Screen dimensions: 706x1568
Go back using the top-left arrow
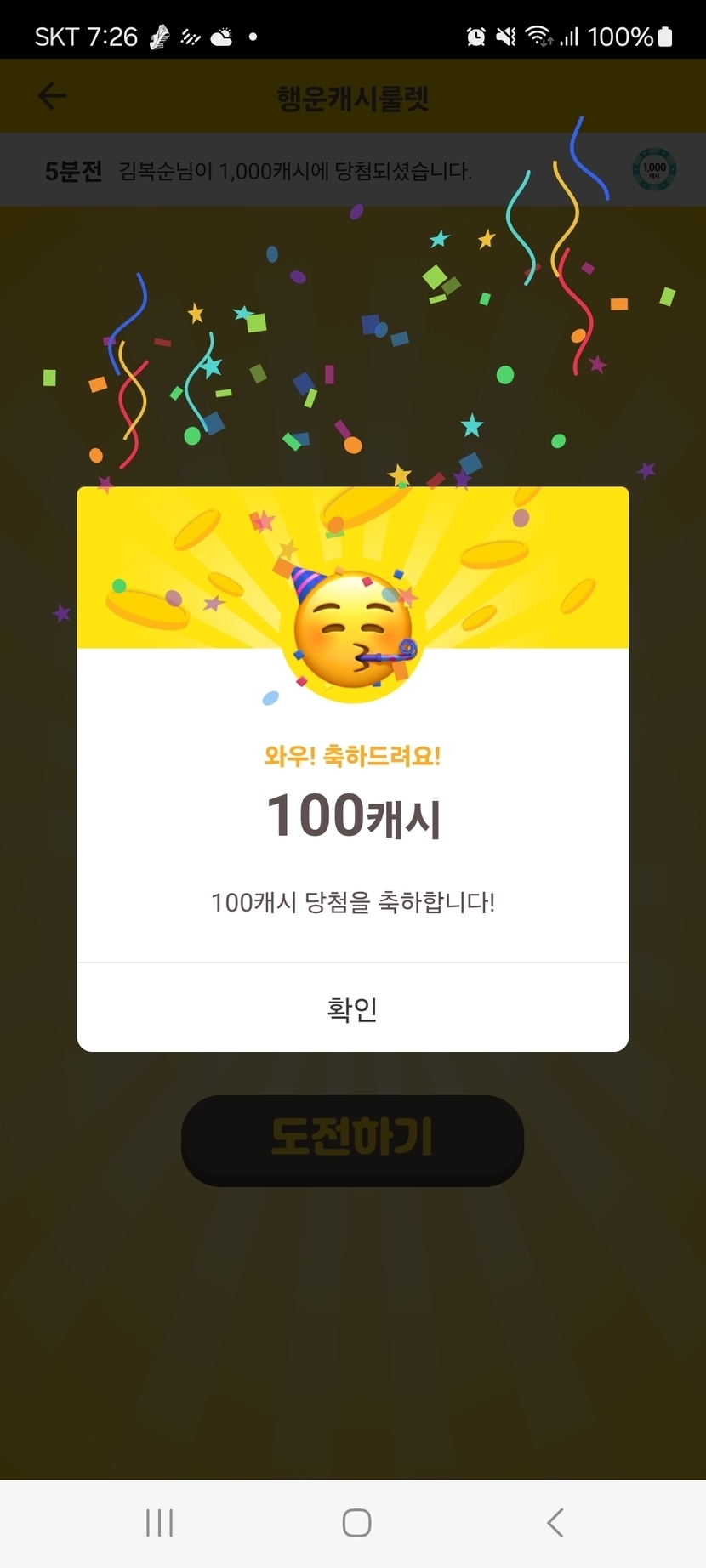(52, 96)
